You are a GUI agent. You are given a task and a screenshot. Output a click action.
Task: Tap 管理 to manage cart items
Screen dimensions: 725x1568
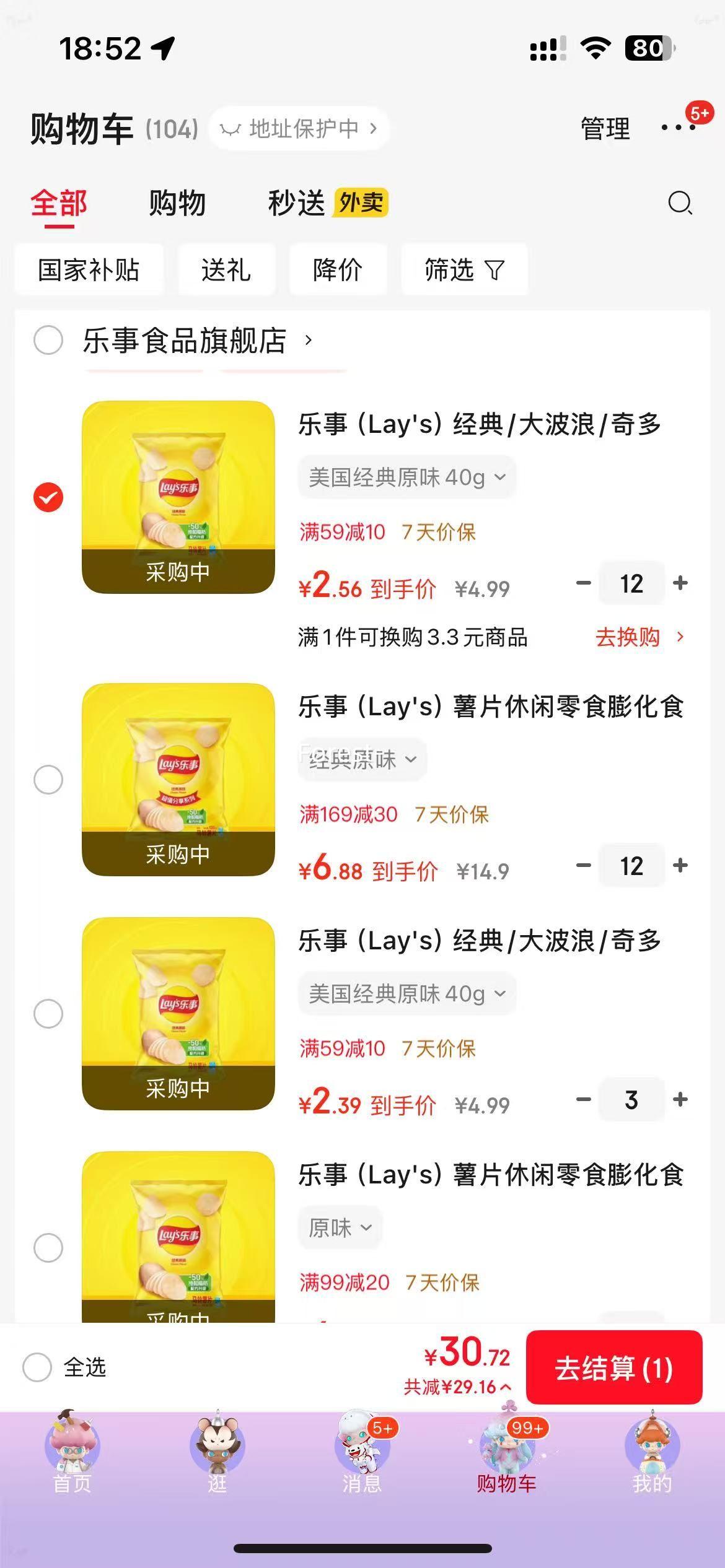604,128
